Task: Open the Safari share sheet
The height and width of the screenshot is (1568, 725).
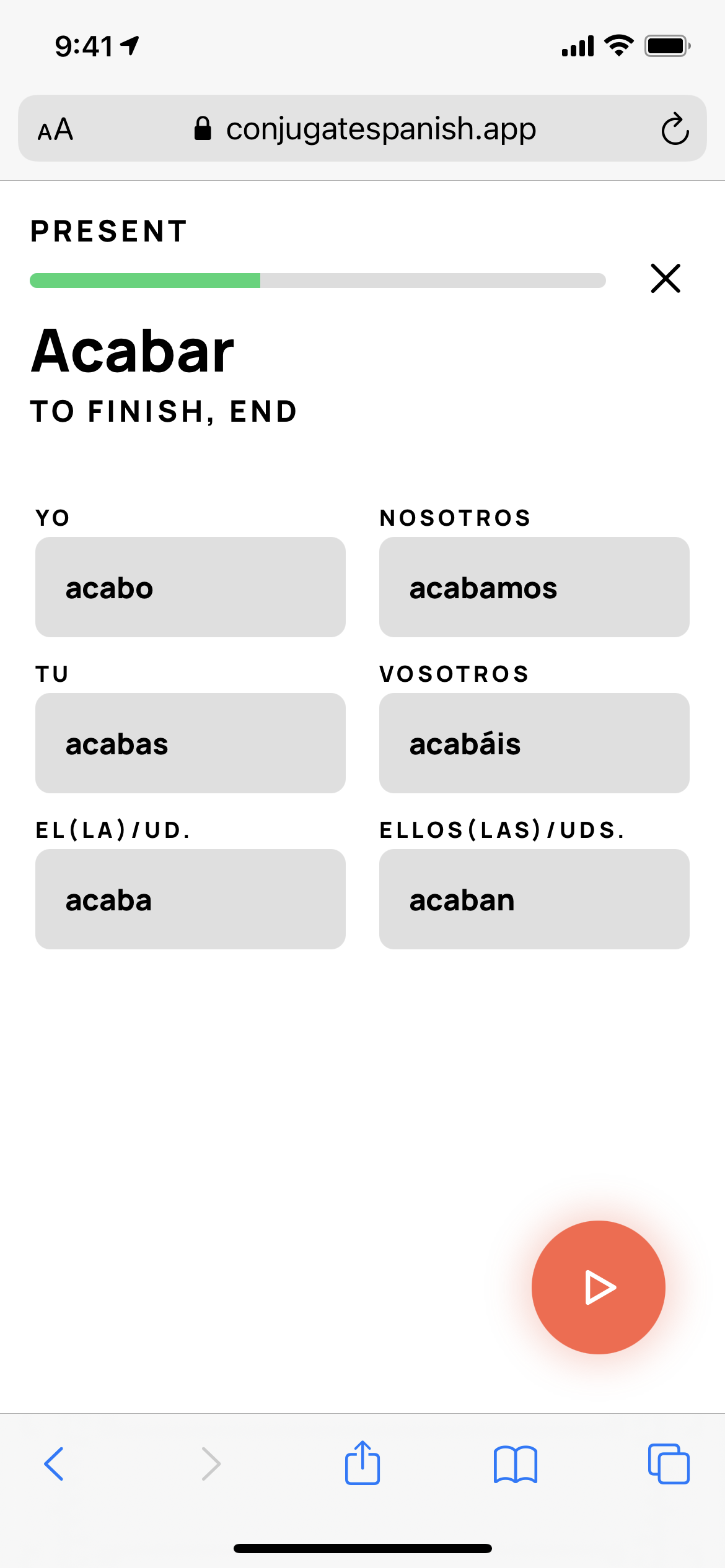Action: pos(362,1463)
